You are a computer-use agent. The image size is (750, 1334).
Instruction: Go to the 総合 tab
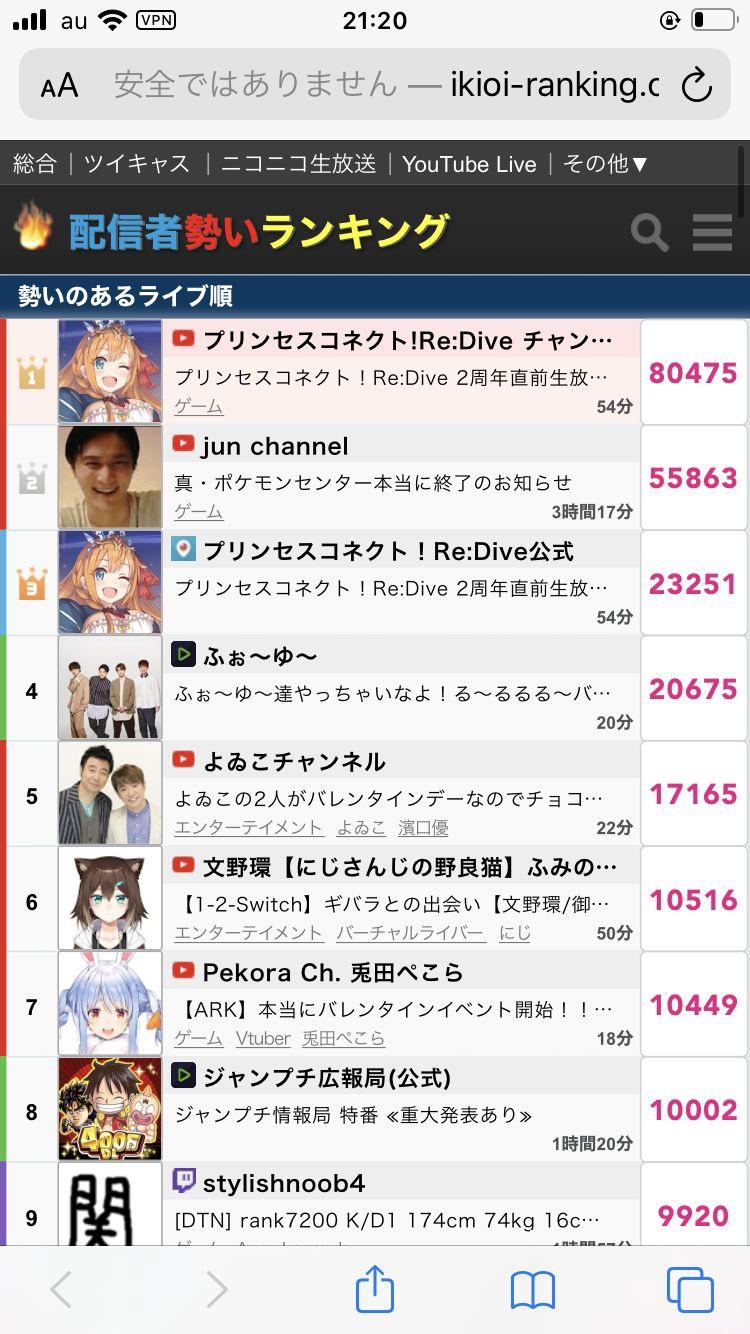pos(35,164)
